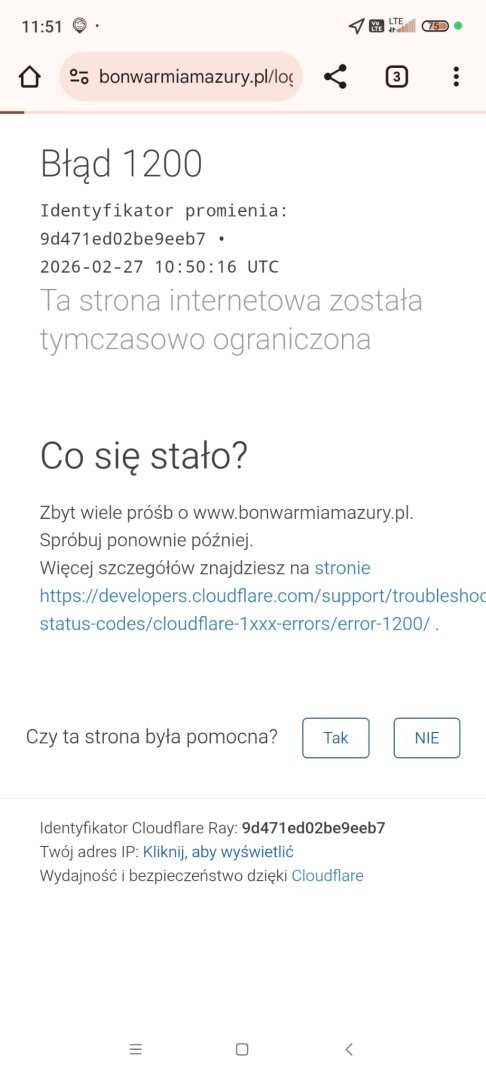Answer Tak to page helpfulness question

pyautogui.click(x=336, y=738)
